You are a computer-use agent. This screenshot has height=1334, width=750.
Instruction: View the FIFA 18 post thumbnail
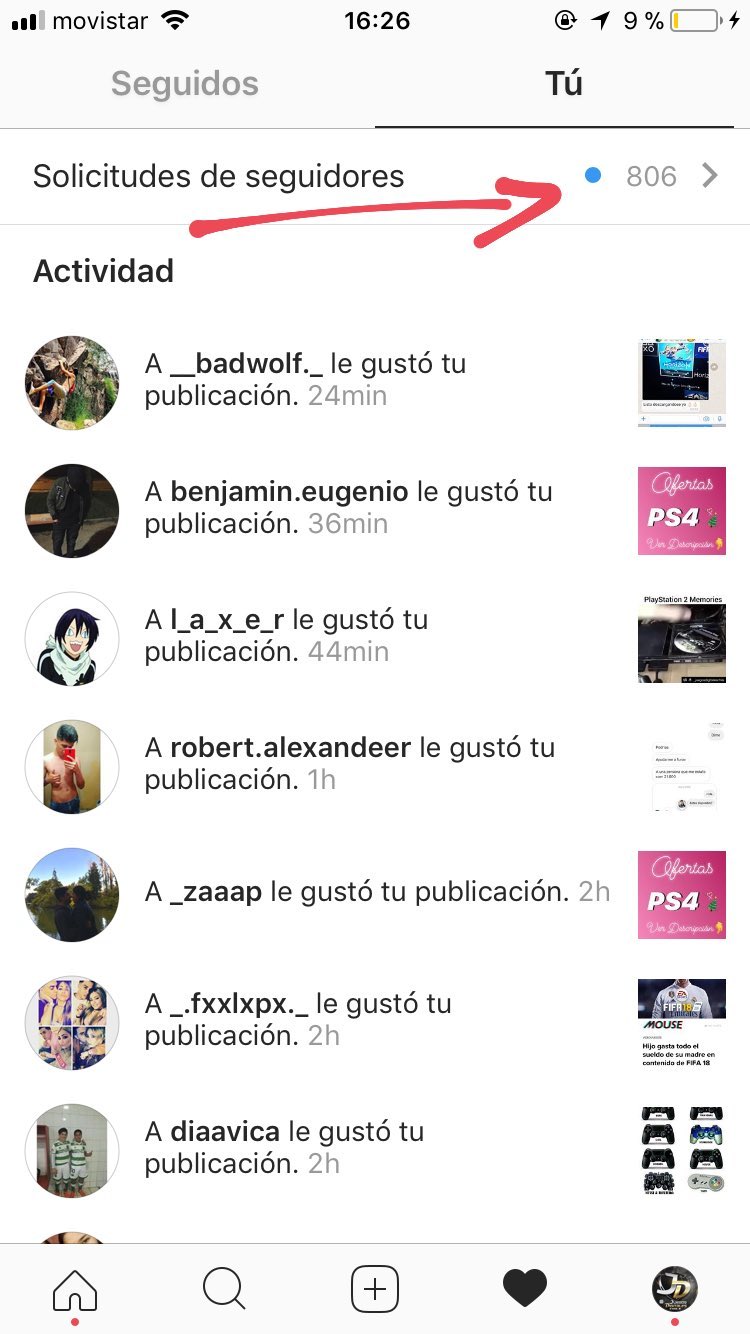click(x=682, y=1023)
